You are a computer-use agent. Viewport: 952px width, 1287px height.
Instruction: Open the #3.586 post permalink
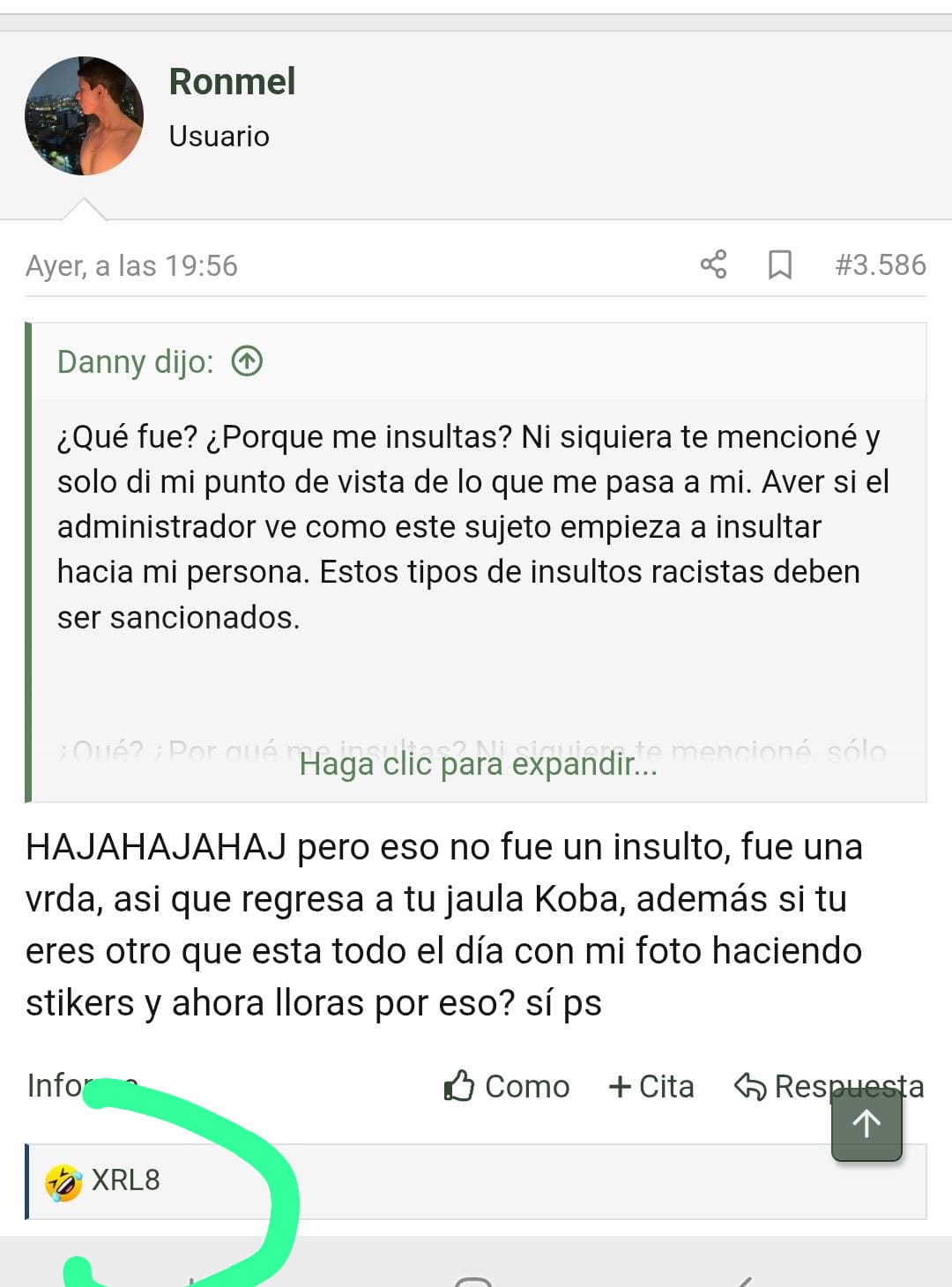click(880, 264)
